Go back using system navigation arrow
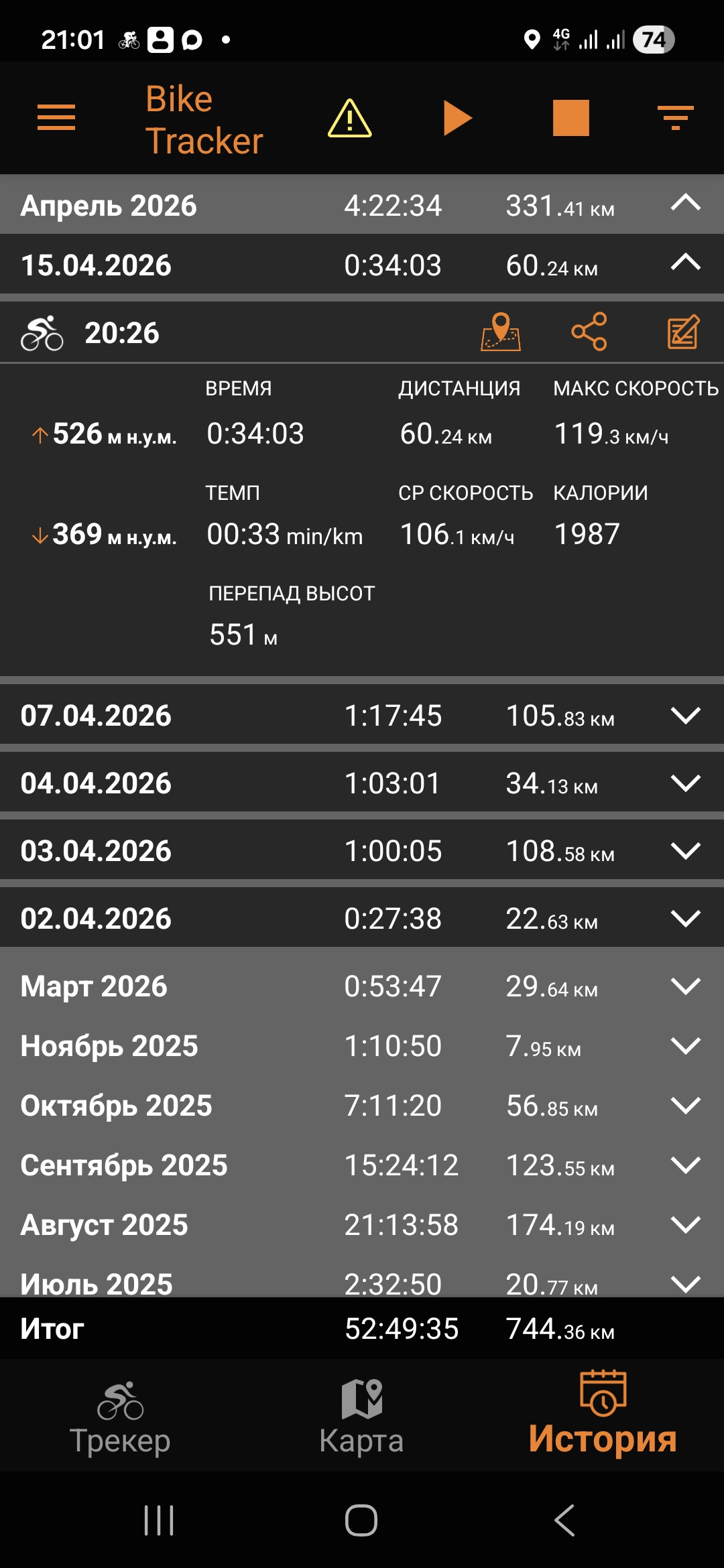The image size is (724, 1568). (x=564, y=1520)
